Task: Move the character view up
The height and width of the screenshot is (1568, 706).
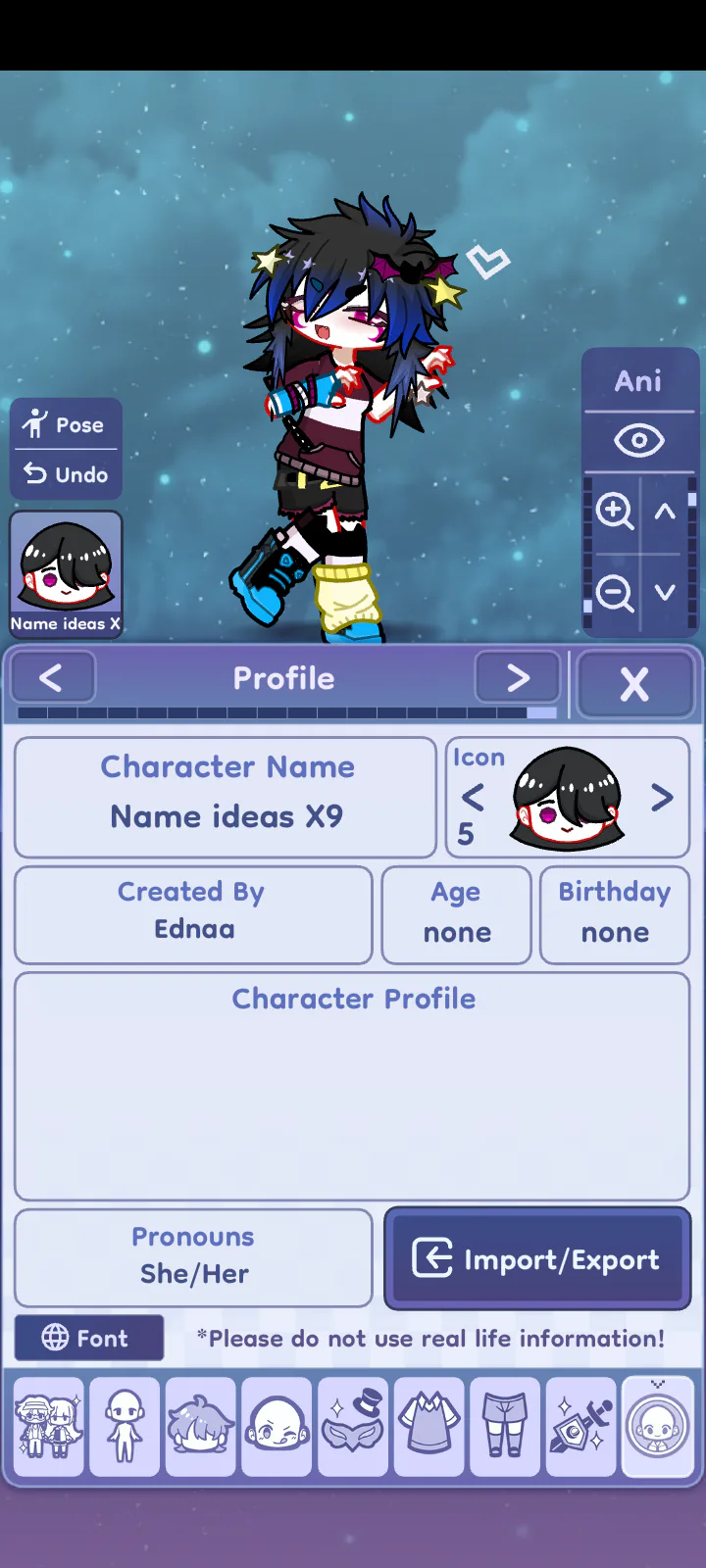Action: [666, 511]
